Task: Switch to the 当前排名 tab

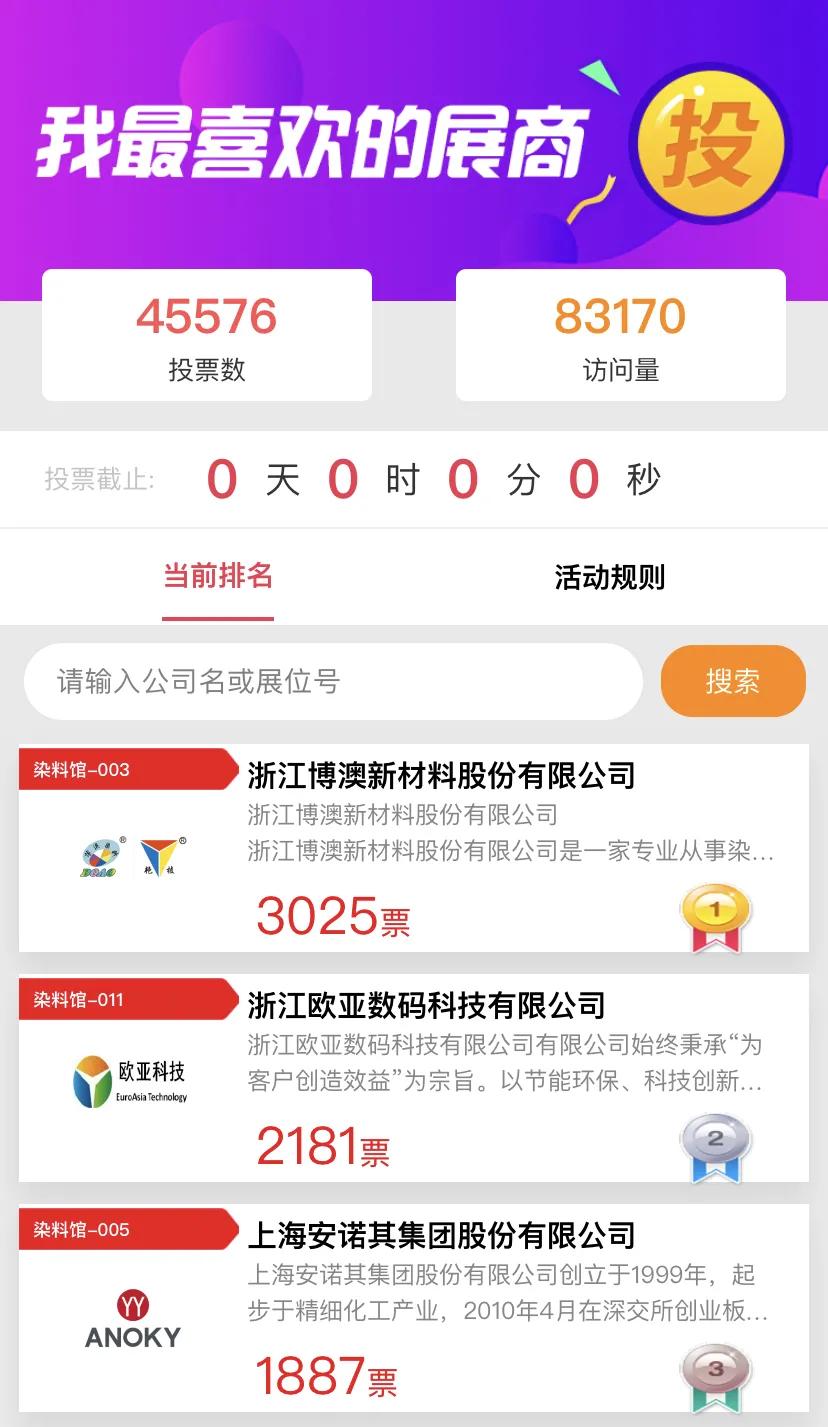Action: click(218, 577)
